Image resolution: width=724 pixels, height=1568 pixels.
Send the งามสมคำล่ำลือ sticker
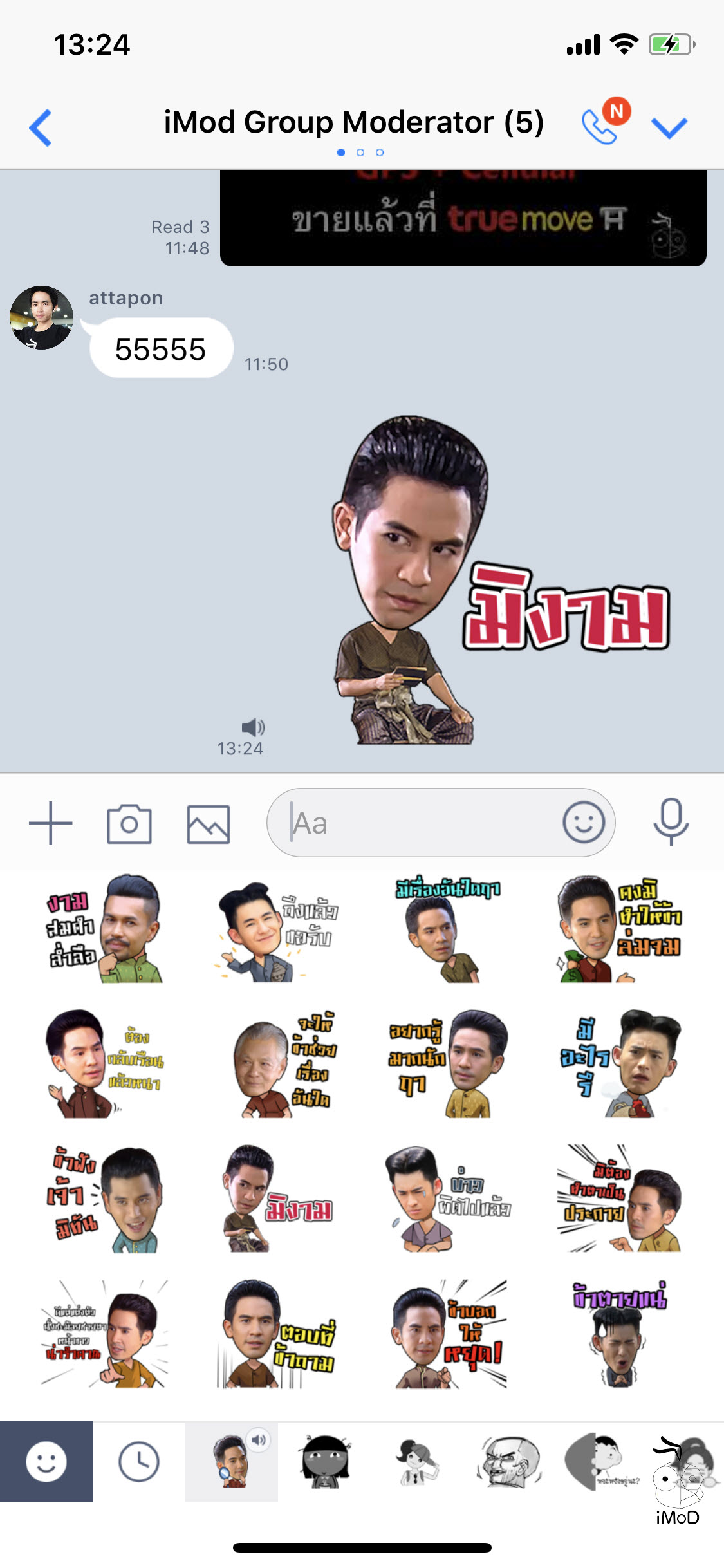[x=103, y=928]
